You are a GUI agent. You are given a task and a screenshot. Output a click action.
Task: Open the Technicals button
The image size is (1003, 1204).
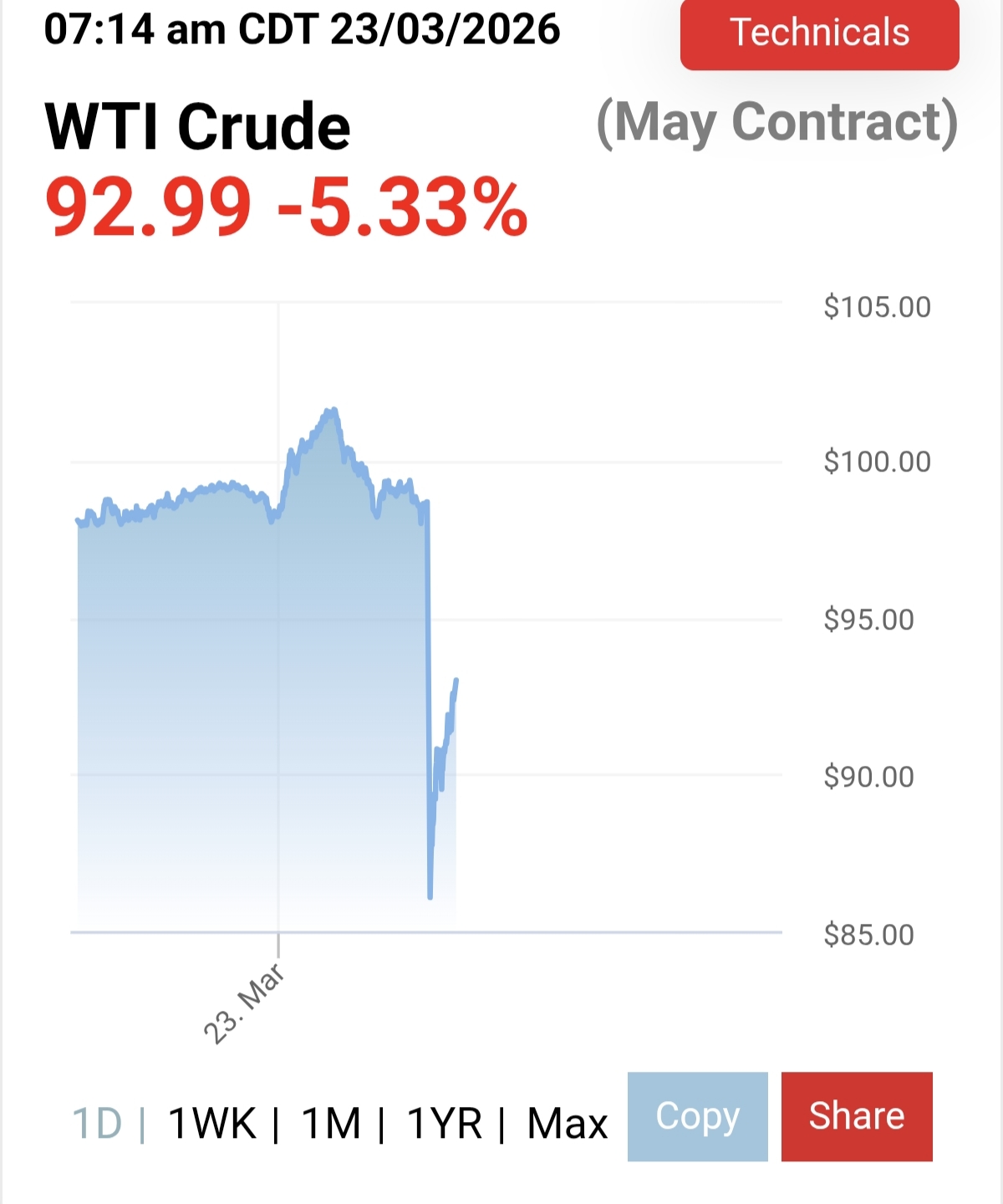[819, 33]
